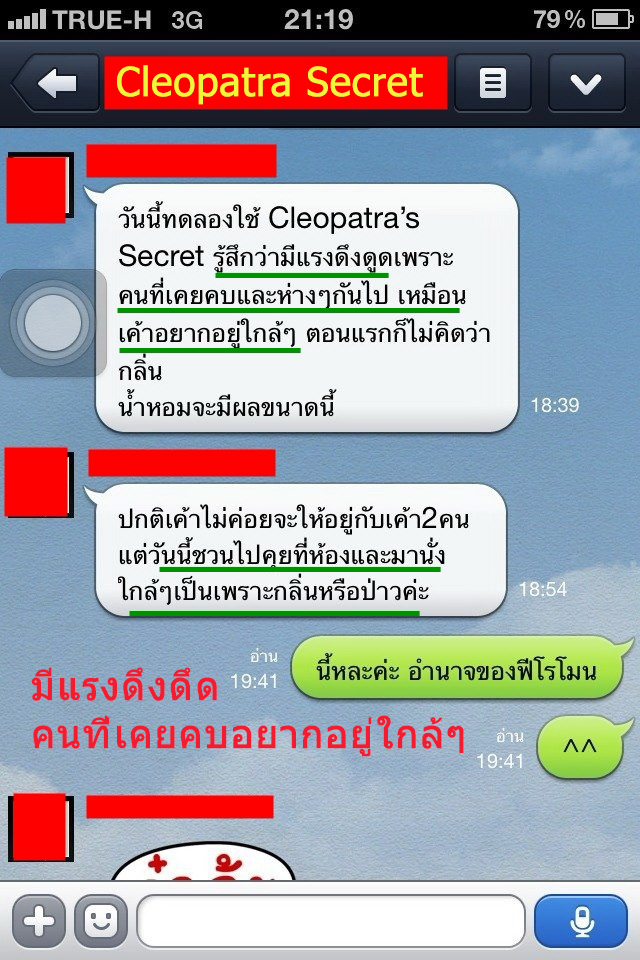This screenshot has width=640, height=960.
Task: Expand the chat options chevron menu
Action: coord(585,84)
